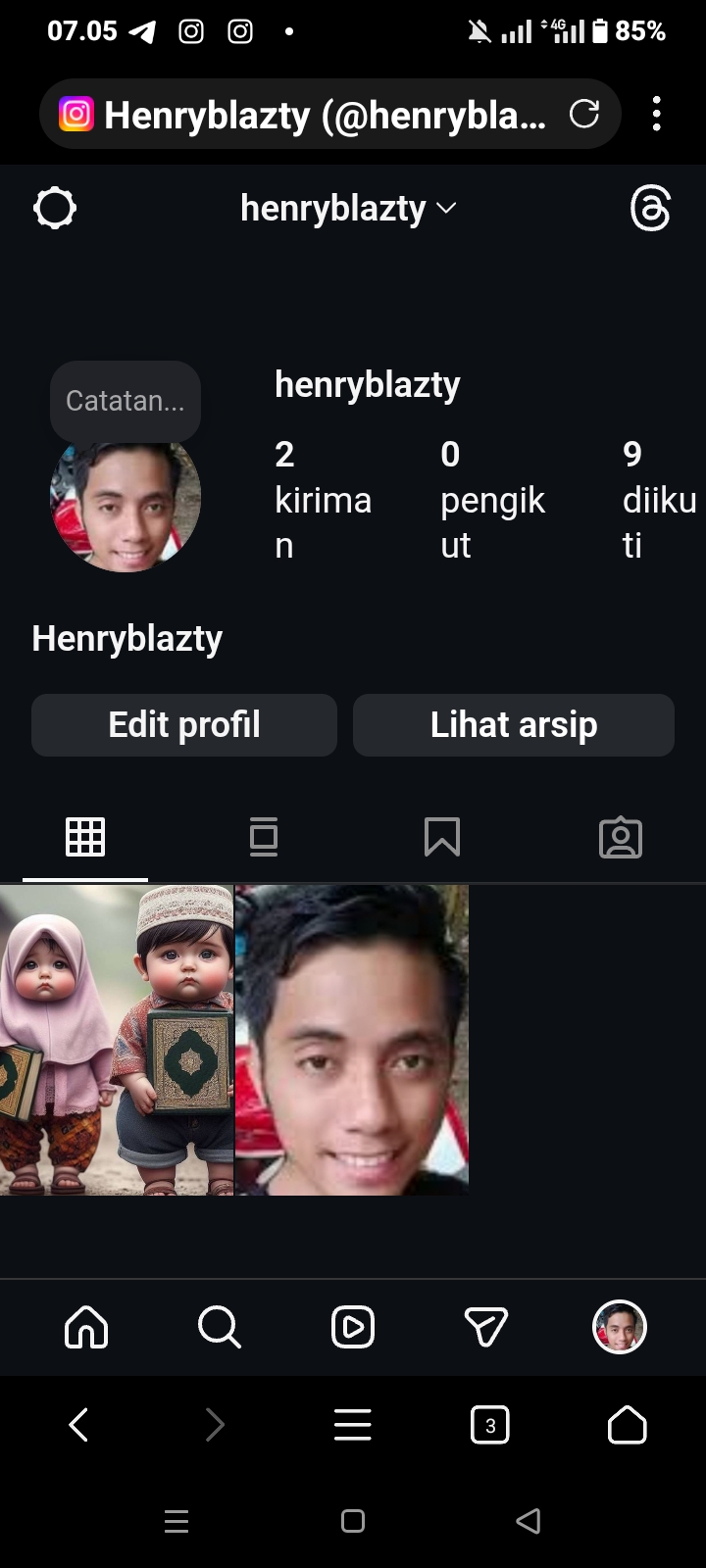The height and width of the screenshot is (1568, 706).
Task: Open the browser overflow menu
Action: (x=657, y=115)
